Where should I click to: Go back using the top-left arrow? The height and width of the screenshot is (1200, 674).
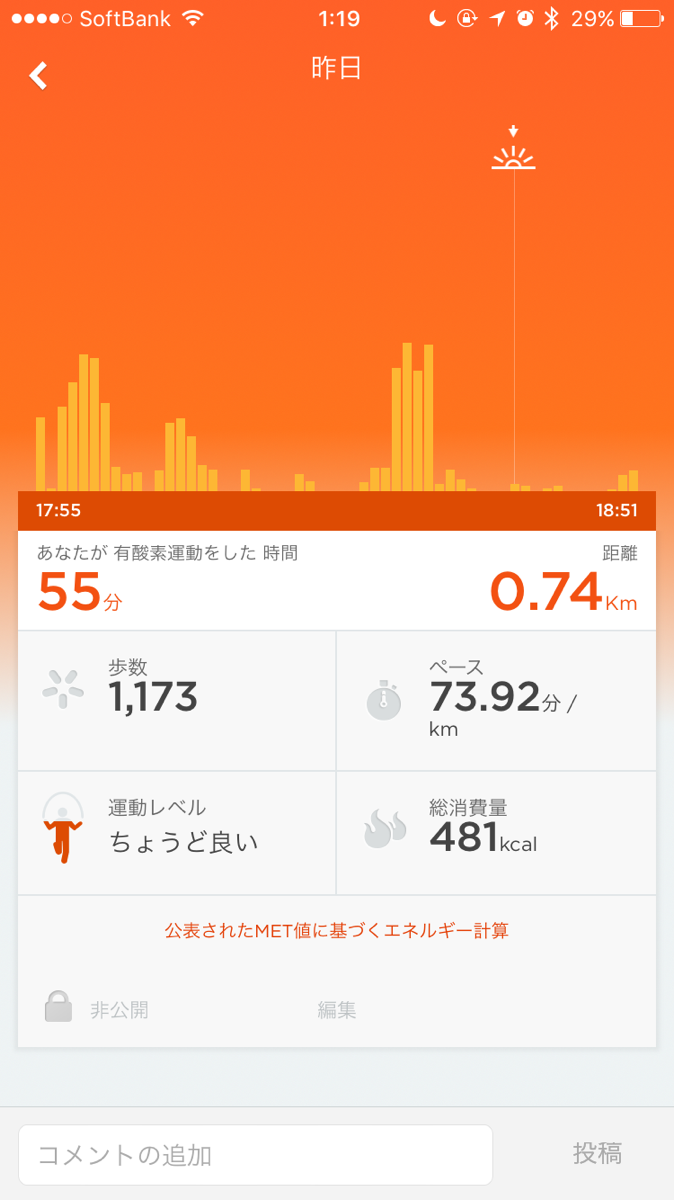point(38,76)
